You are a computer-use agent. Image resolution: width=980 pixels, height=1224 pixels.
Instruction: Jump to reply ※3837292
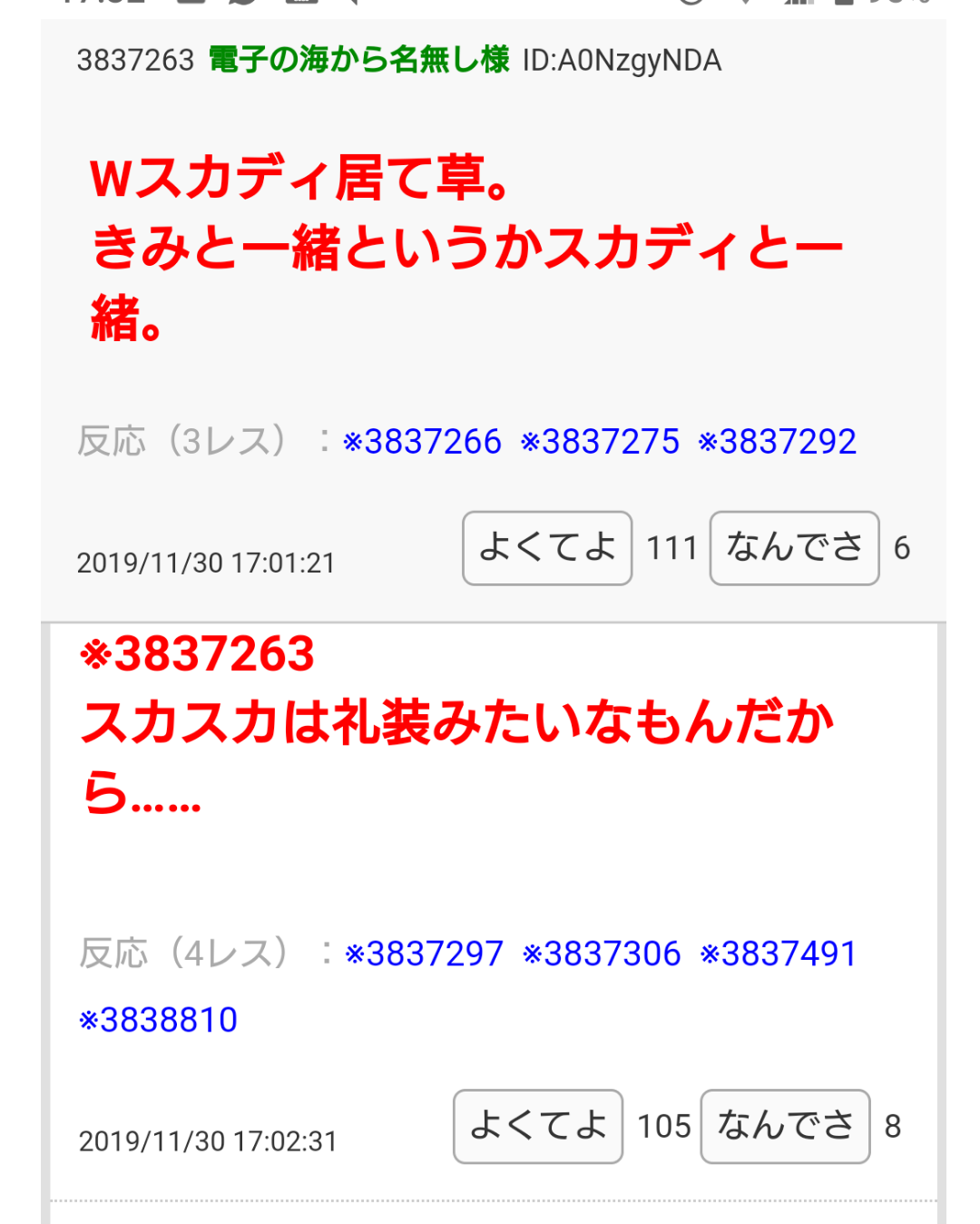coord(778,442)
